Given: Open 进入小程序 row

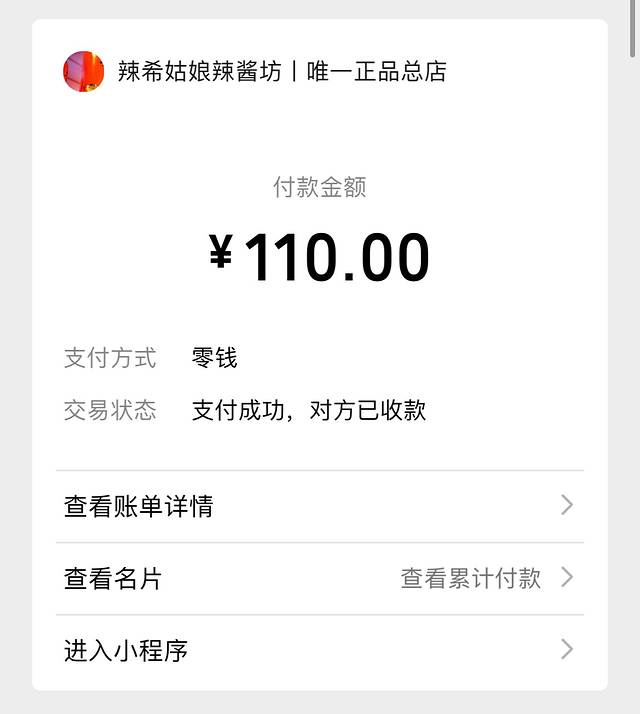Looking at the screenshot, I should [x=318, y=651].
